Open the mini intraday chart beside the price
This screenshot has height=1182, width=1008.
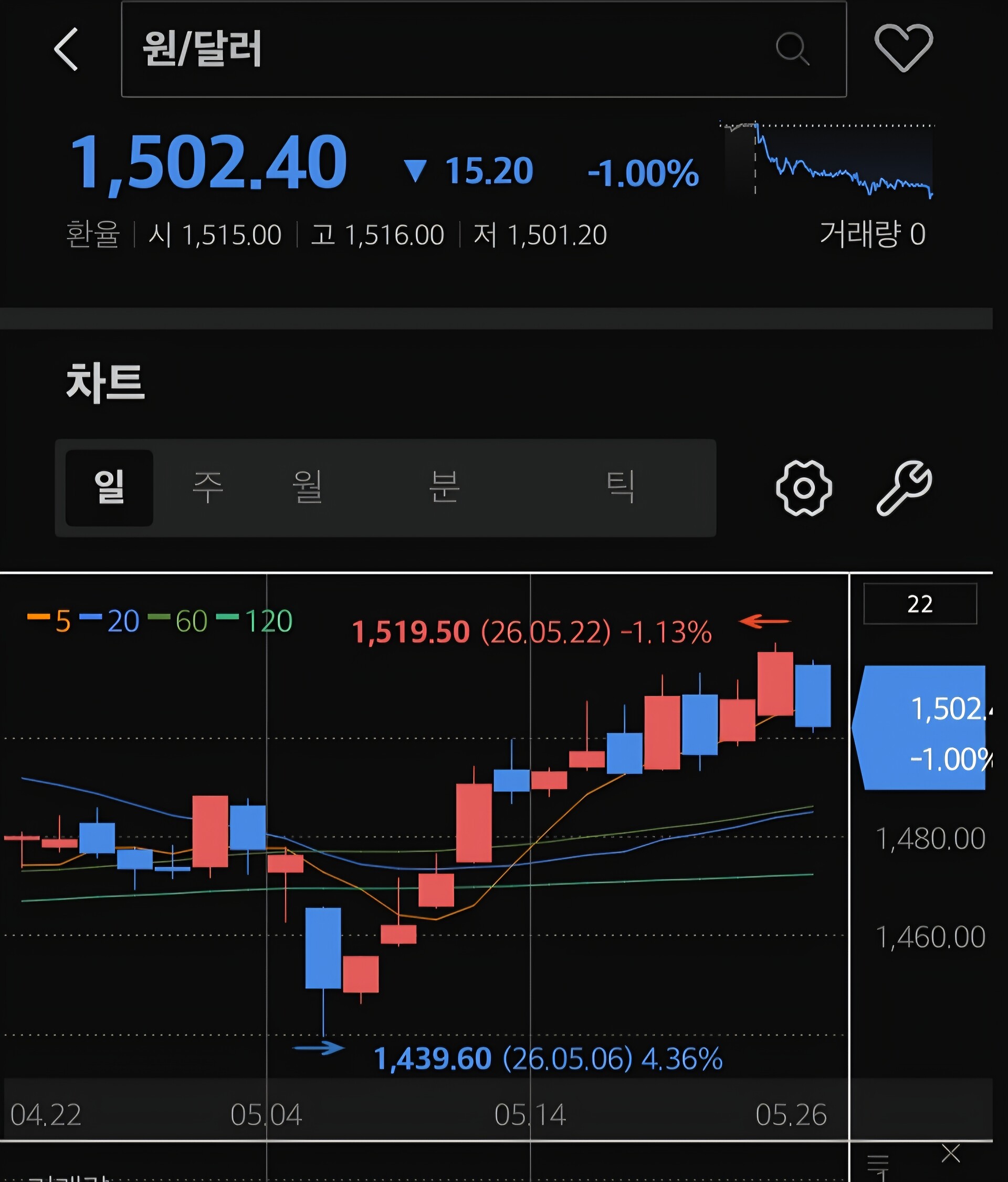pos(828,159)
